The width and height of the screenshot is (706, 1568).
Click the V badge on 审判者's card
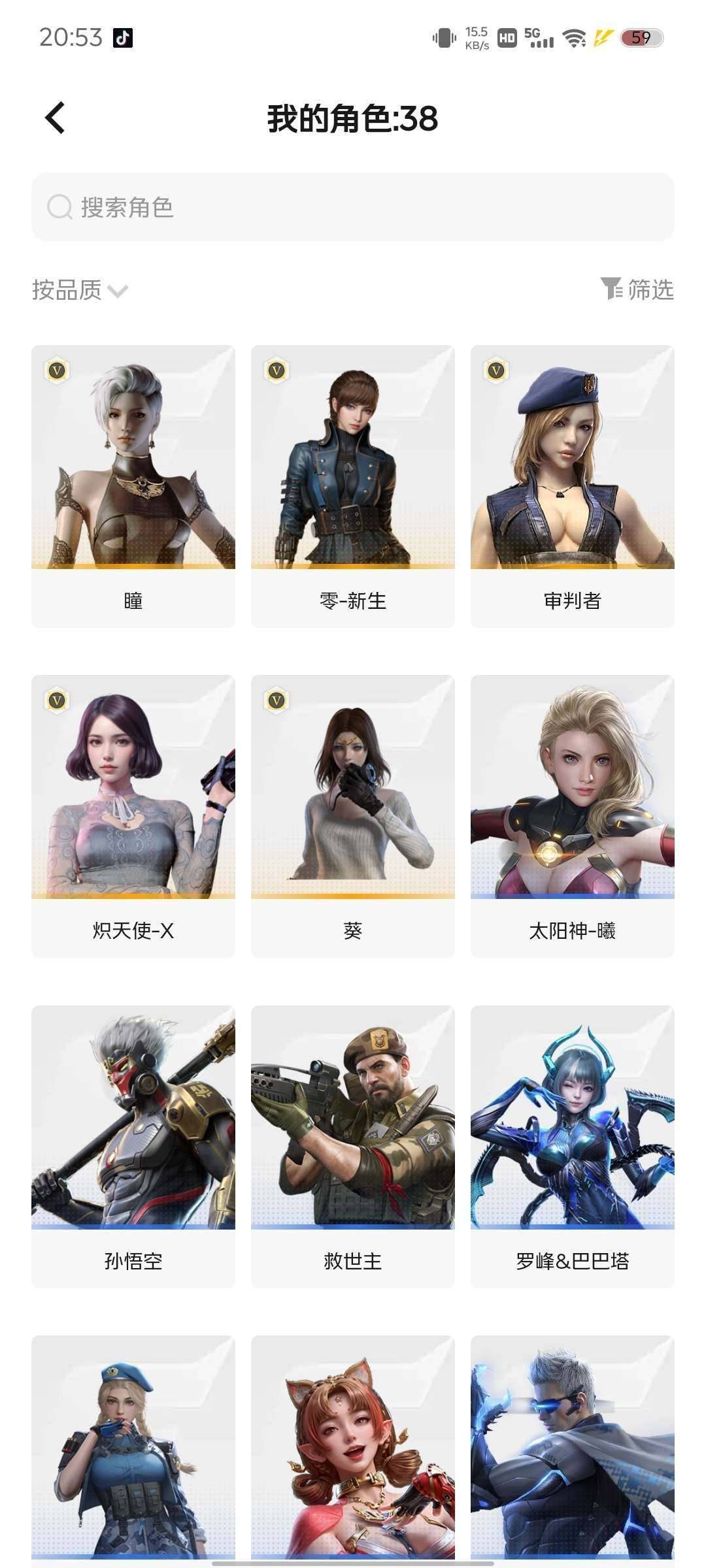(497, 371)
